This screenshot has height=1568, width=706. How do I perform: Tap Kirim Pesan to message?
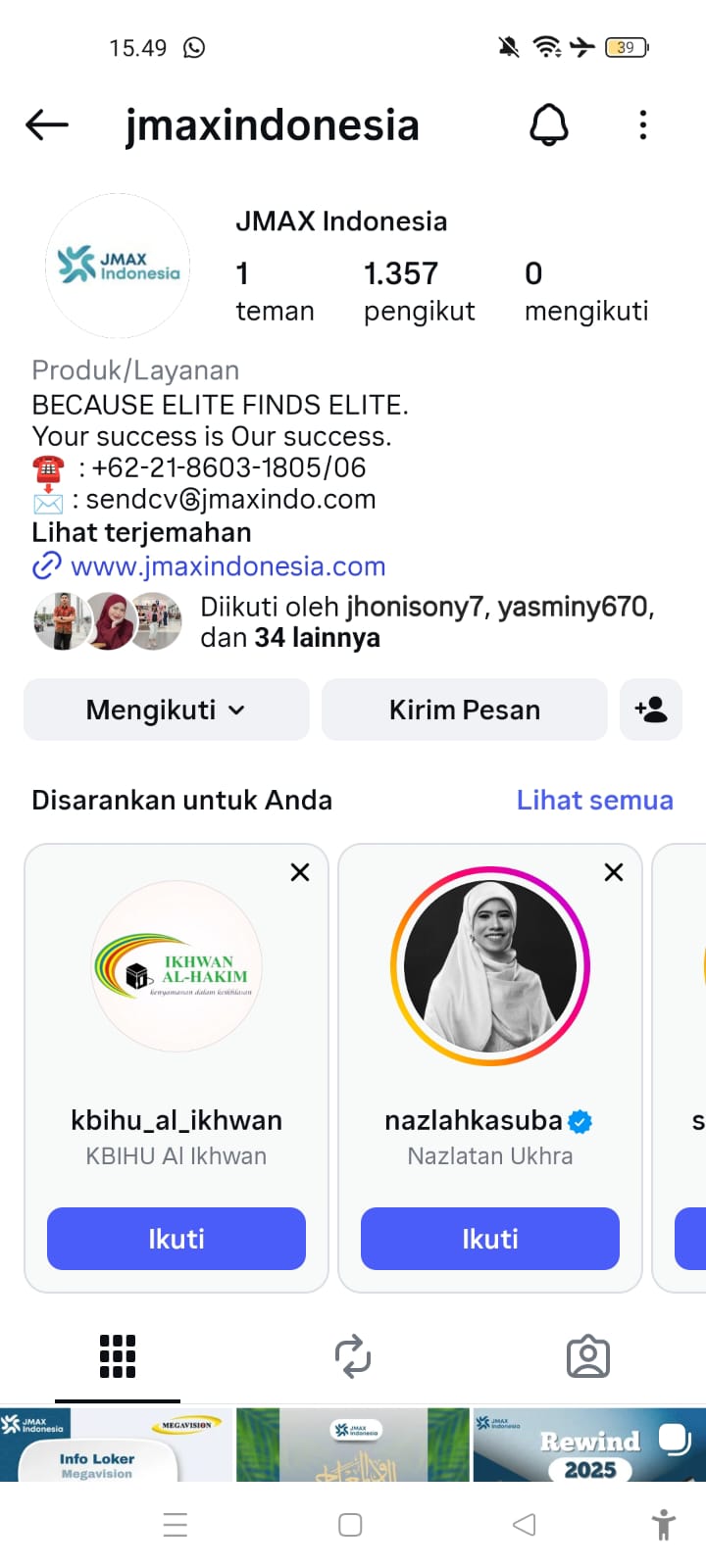(x=464, y=710)
